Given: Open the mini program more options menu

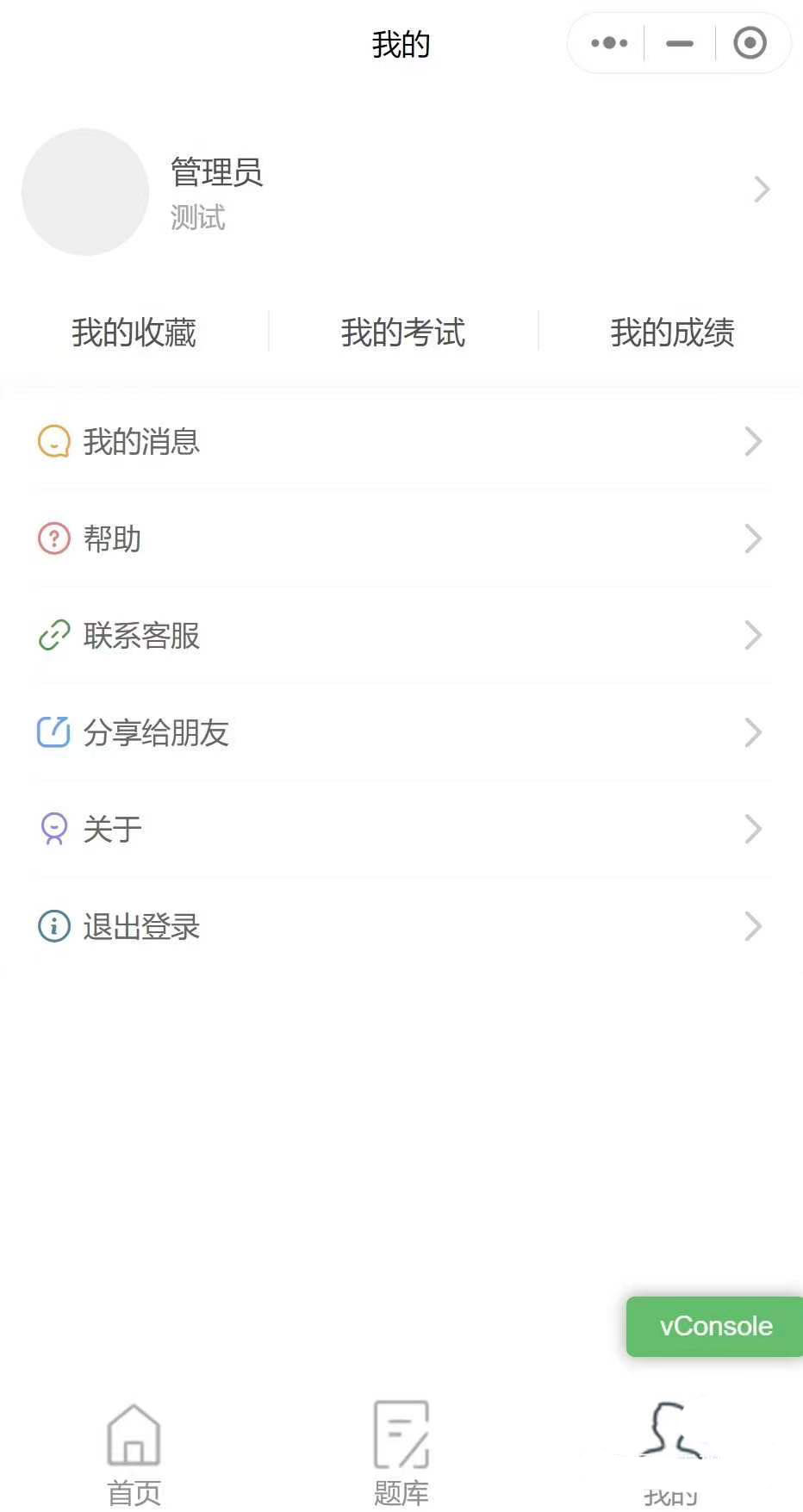Looking at the screenshot, I should (609, 43).
